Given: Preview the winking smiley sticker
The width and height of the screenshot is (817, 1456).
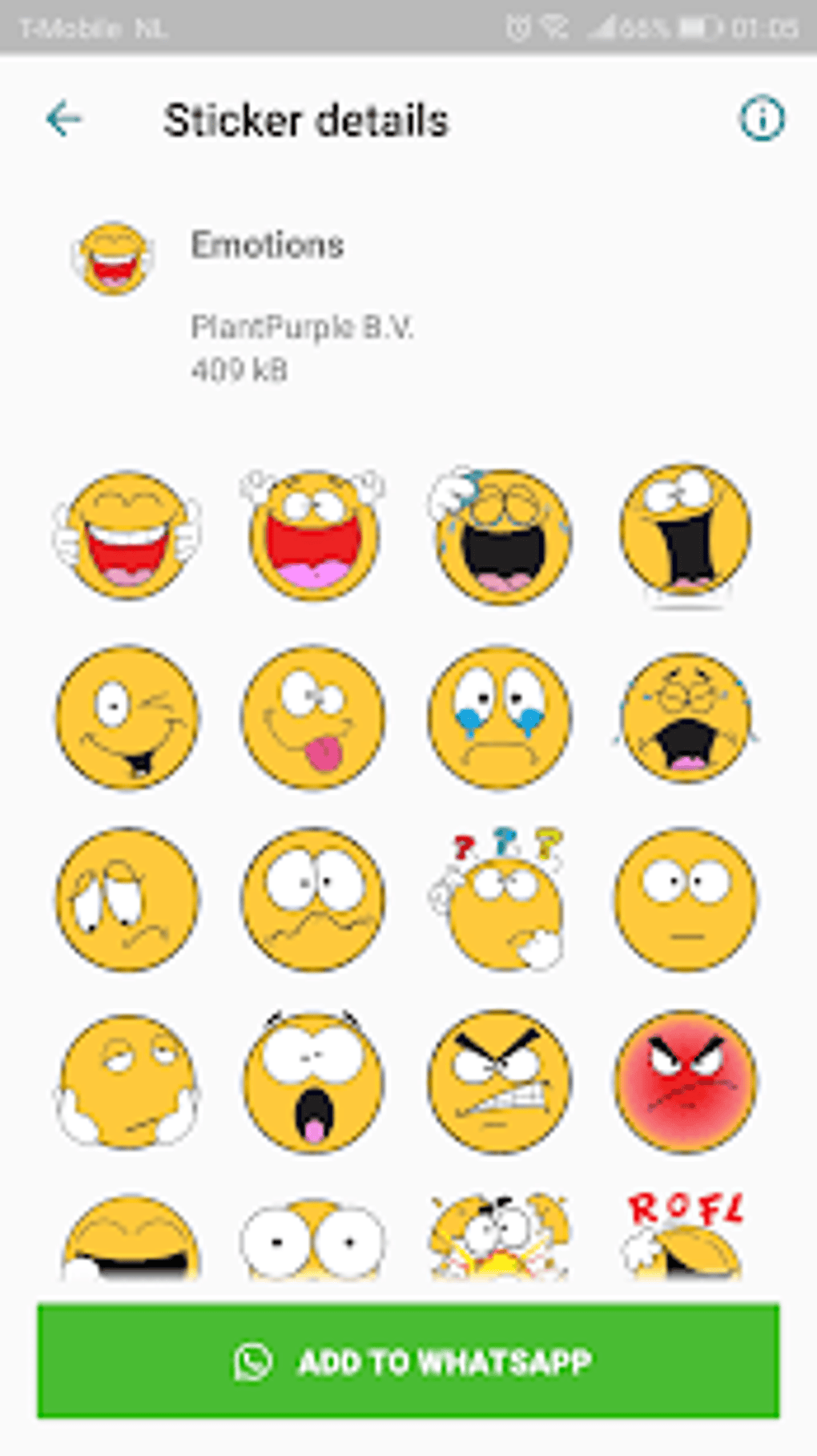Looking at the screenshot, I should (127, 717).
